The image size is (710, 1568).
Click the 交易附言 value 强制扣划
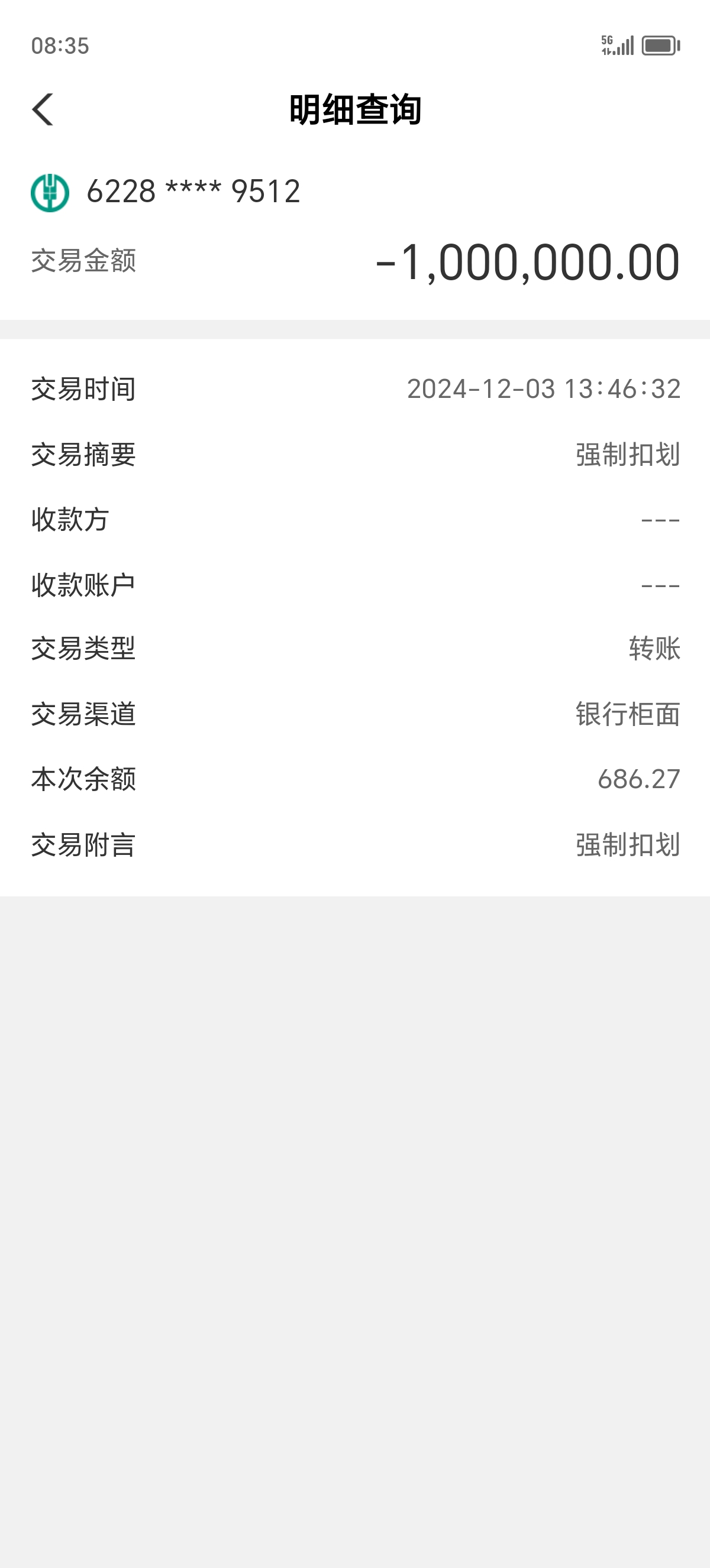pos(627,845)
